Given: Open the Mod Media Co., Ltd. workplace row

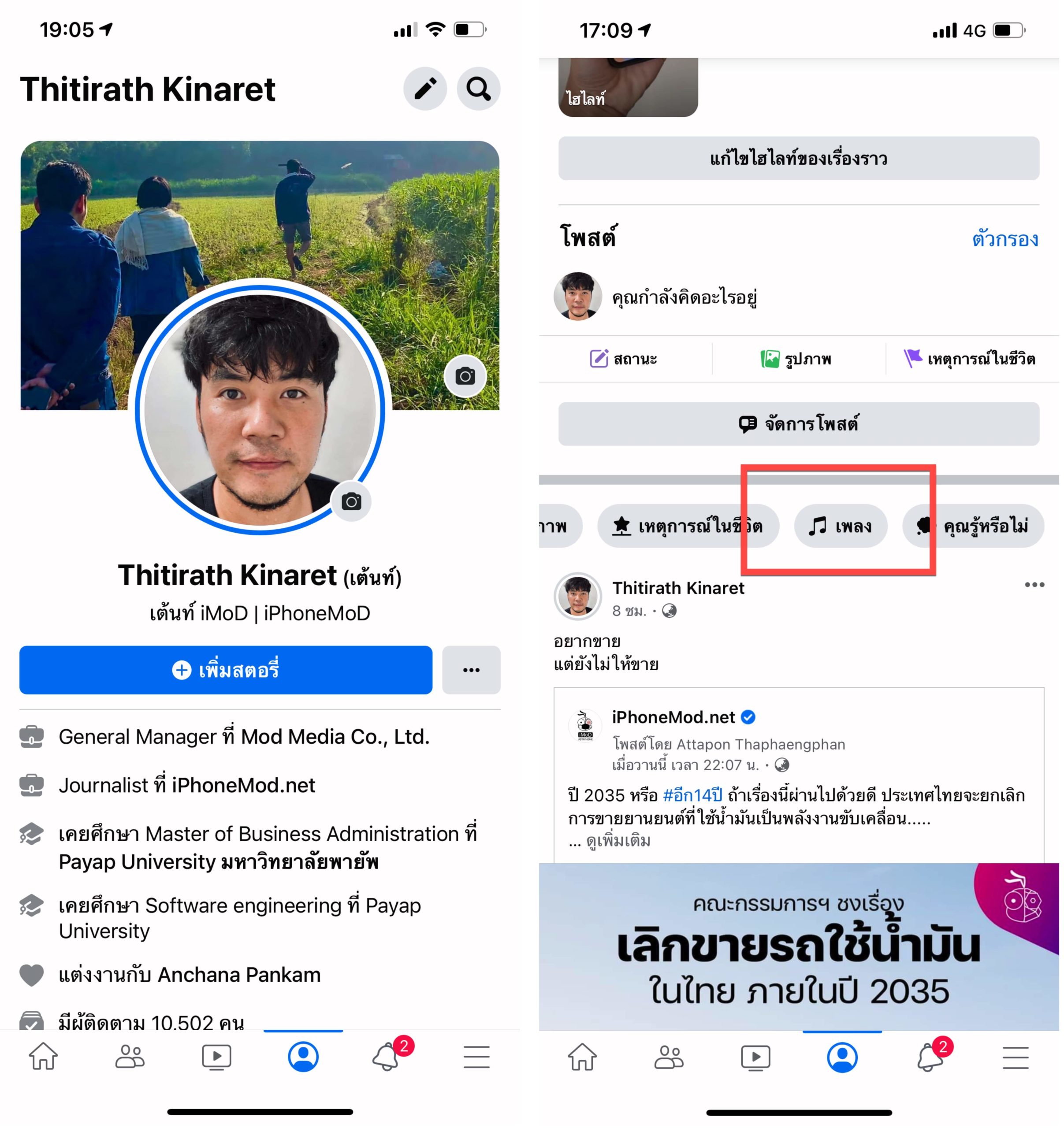Looking at the screenshot, I should coord(244,736).
